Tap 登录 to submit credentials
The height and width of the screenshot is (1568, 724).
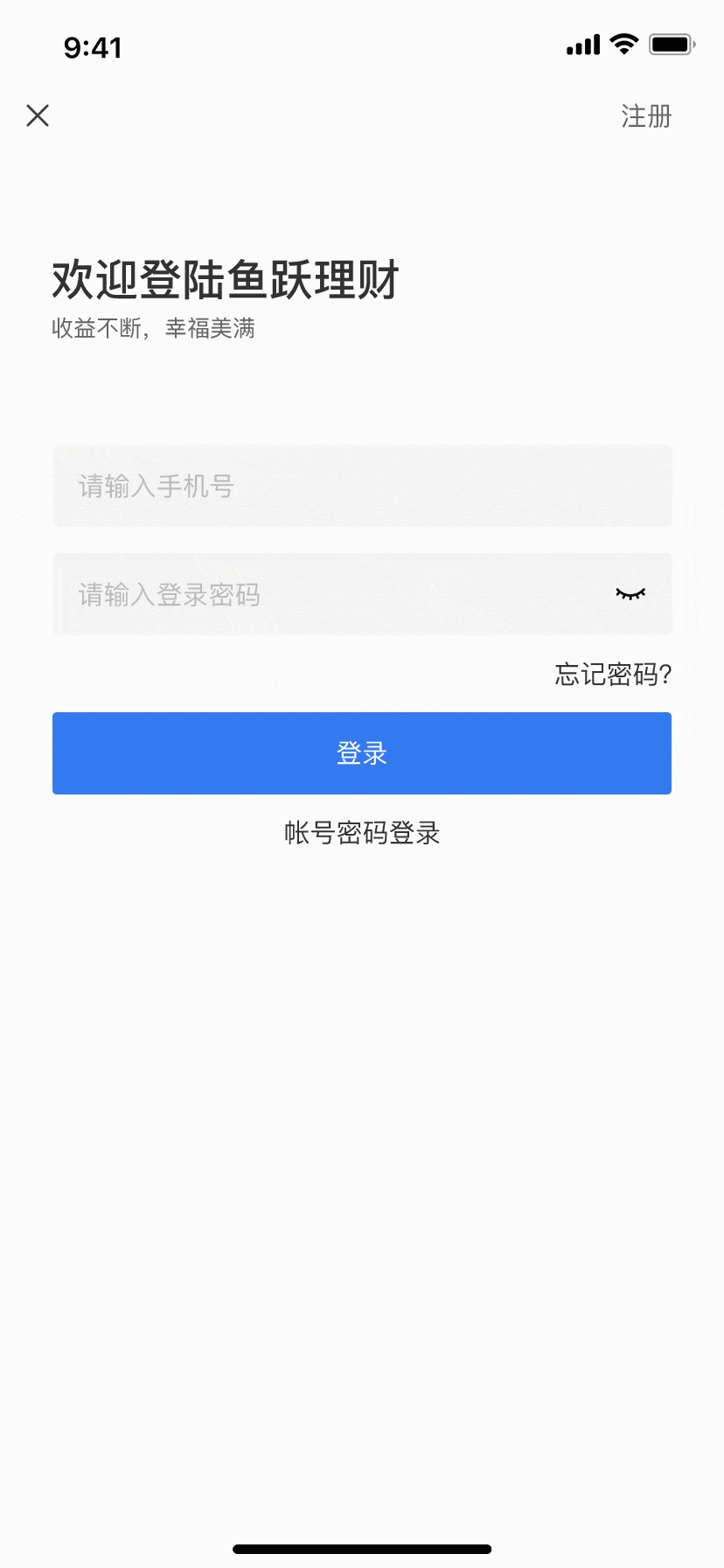[362, 752]
